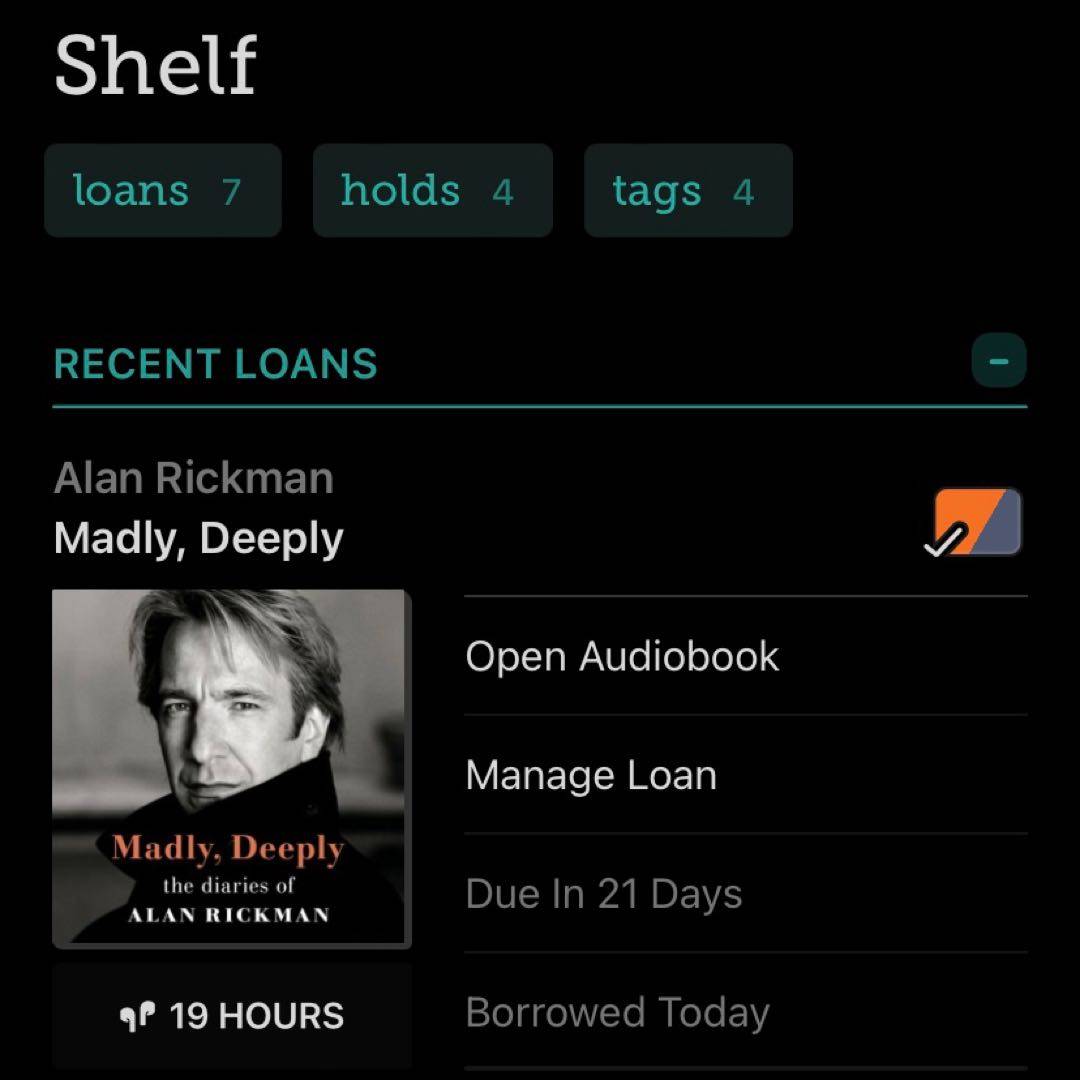Open the Madly, Deeply title link
This screenshot has width=1080, height=1080.
198,539
